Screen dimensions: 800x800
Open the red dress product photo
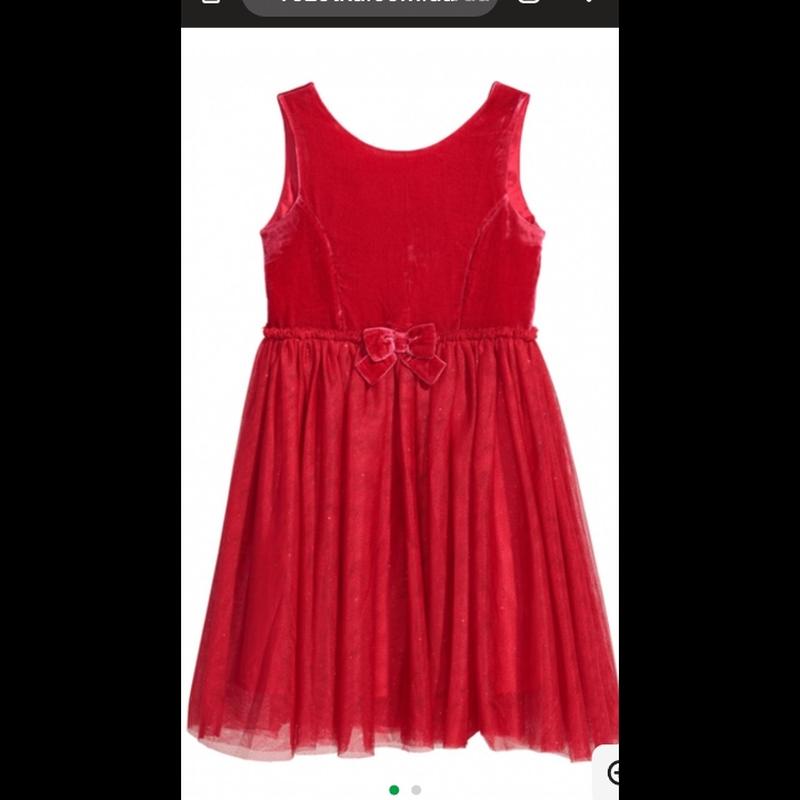(400, 420)
